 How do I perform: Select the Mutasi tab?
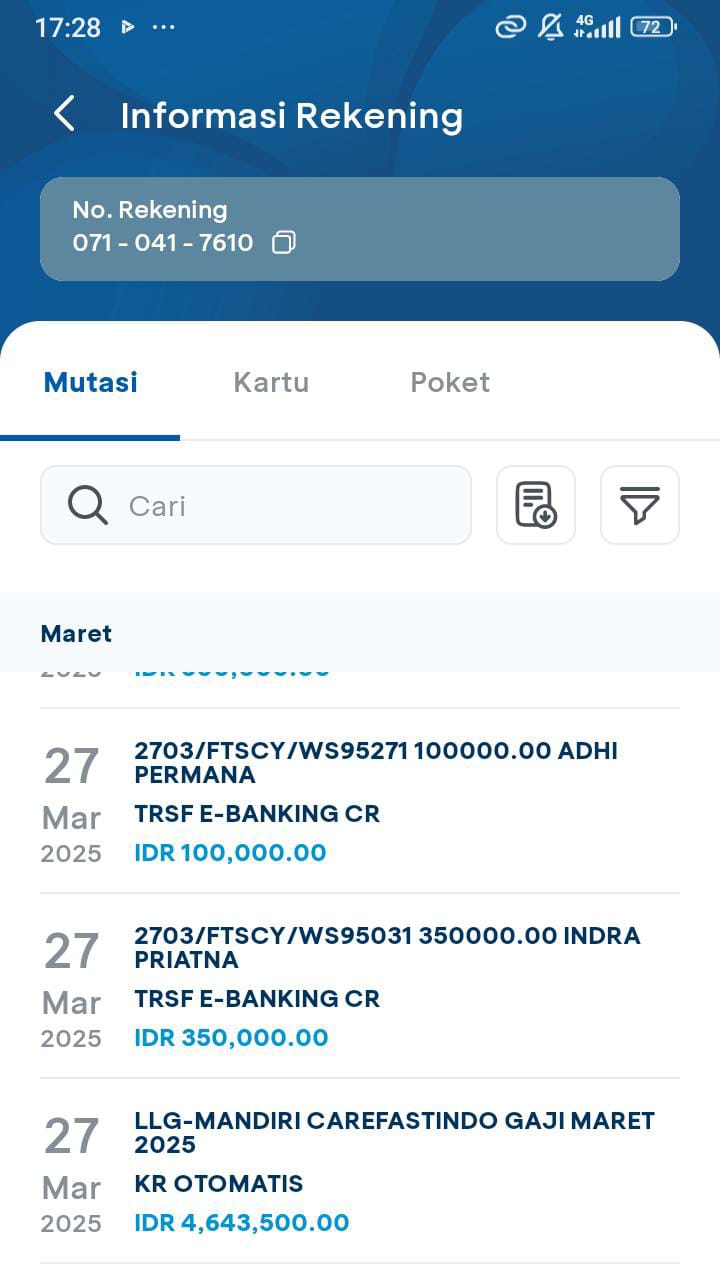pyautogui.click(x=91, y=382)
